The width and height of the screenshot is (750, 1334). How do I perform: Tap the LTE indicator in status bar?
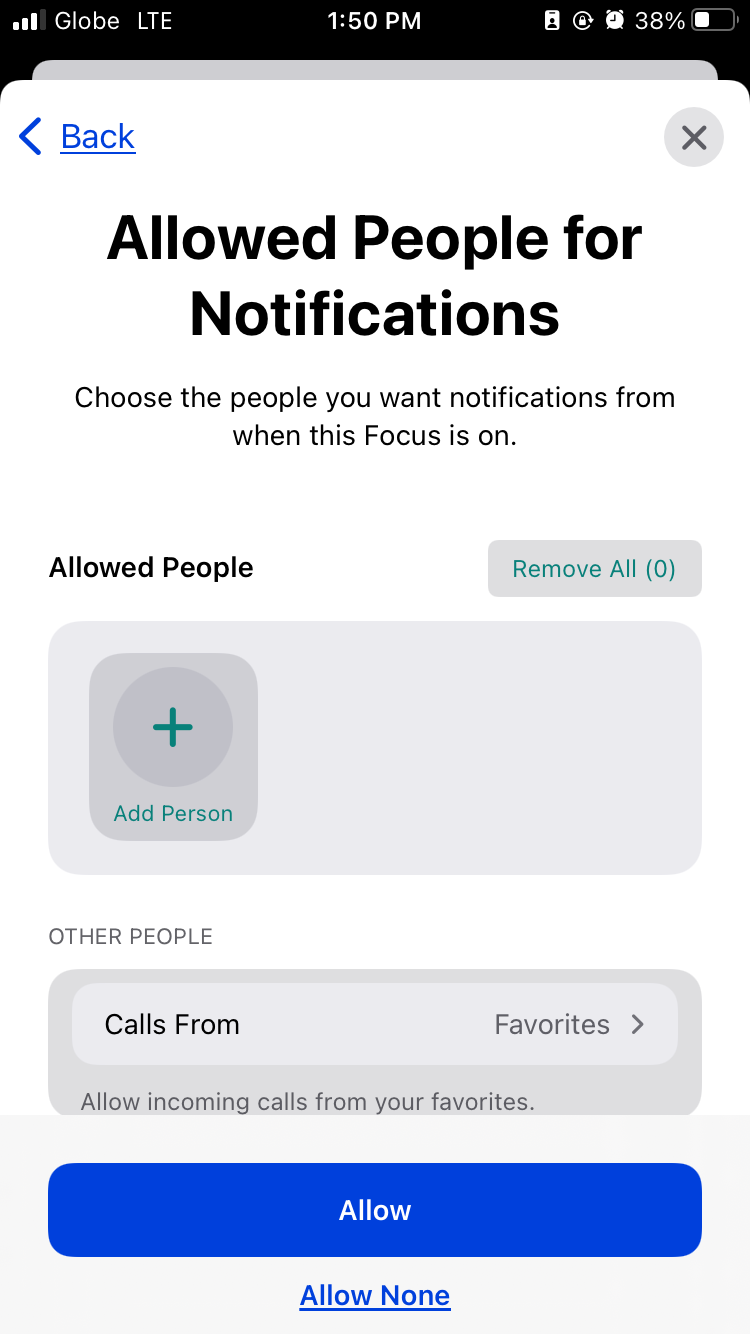(154, 20)
